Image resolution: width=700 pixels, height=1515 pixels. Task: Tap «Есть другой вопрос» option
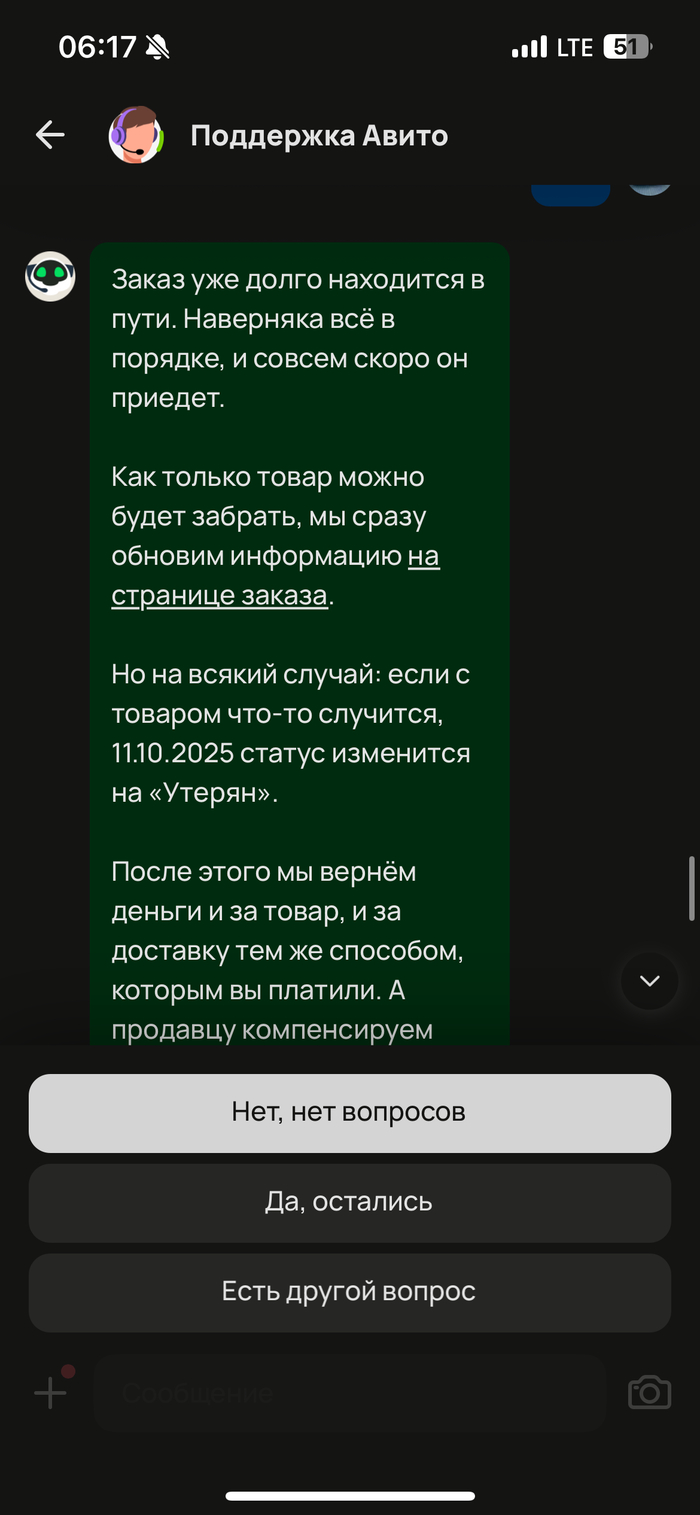point(349,1292)
